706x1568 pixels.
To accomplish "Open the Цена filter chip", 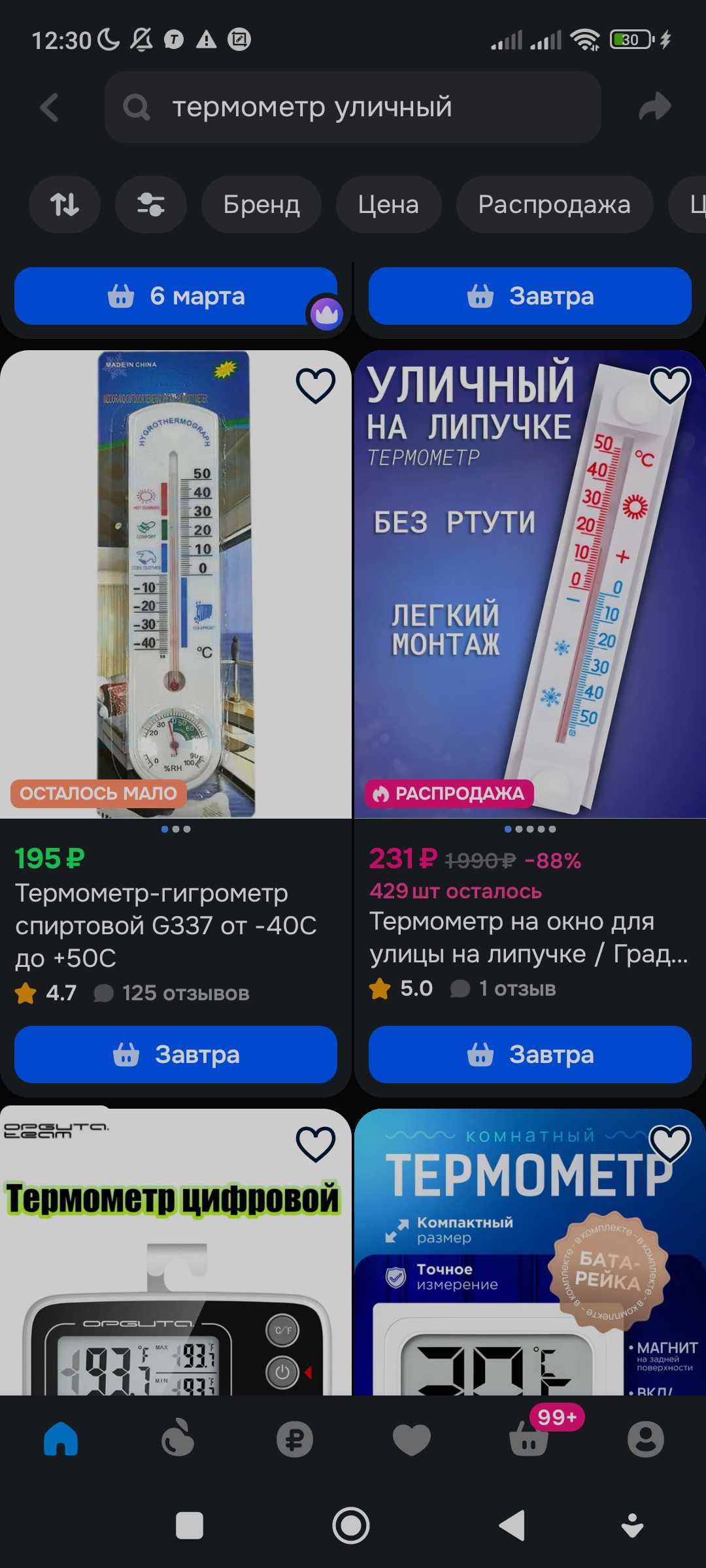I will 388,204.
